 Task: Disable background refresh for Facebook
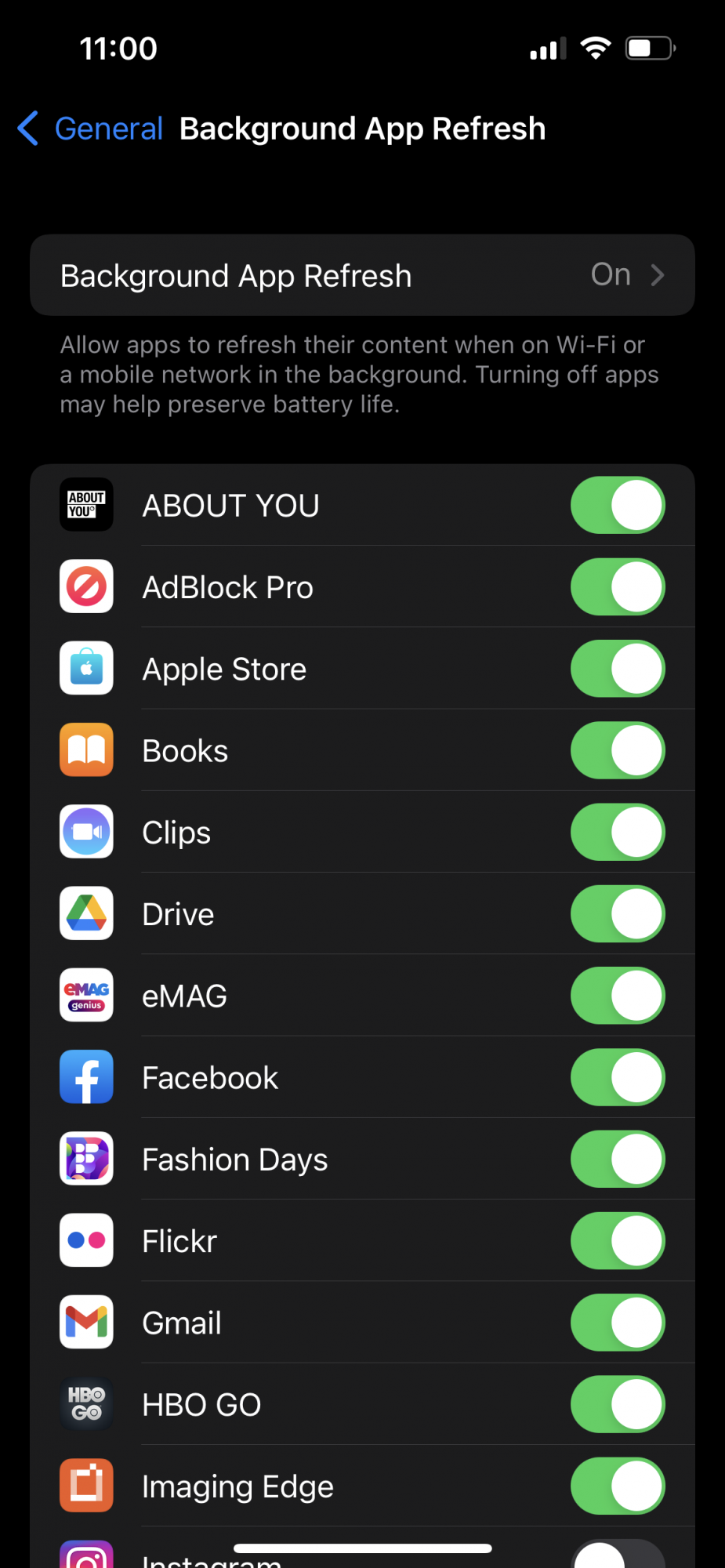click(618, 1078)
